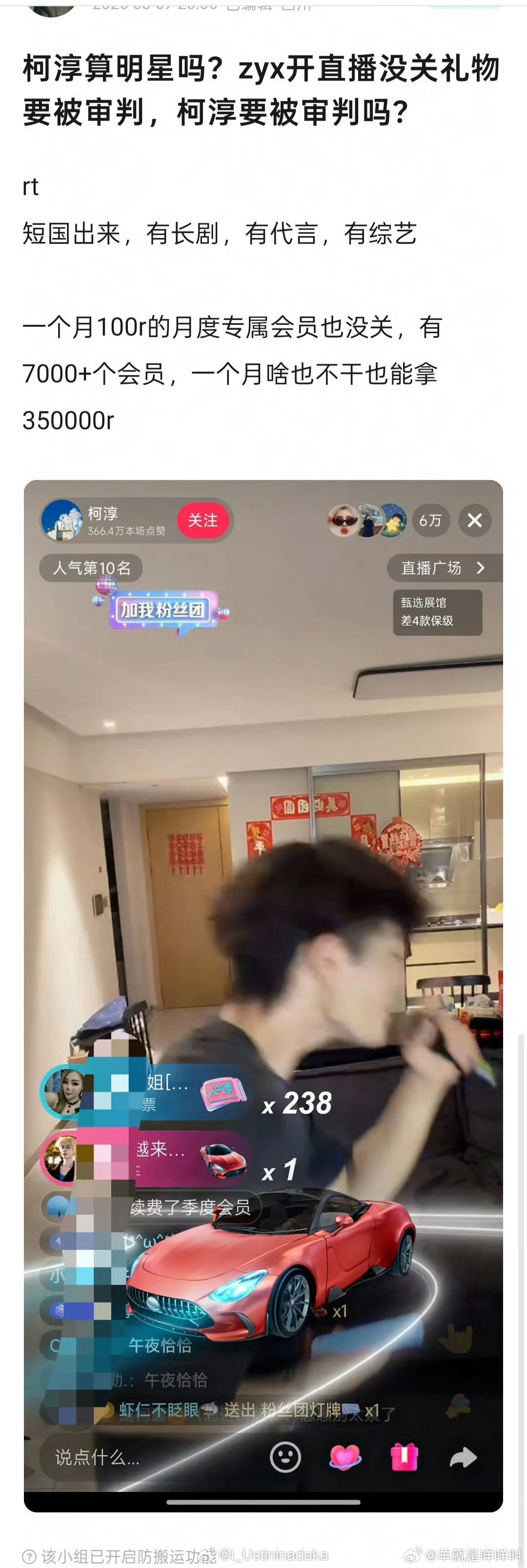
Task: Expand 甄选展馆 差4款保级 panel
Action: click(x=436, y=612)
